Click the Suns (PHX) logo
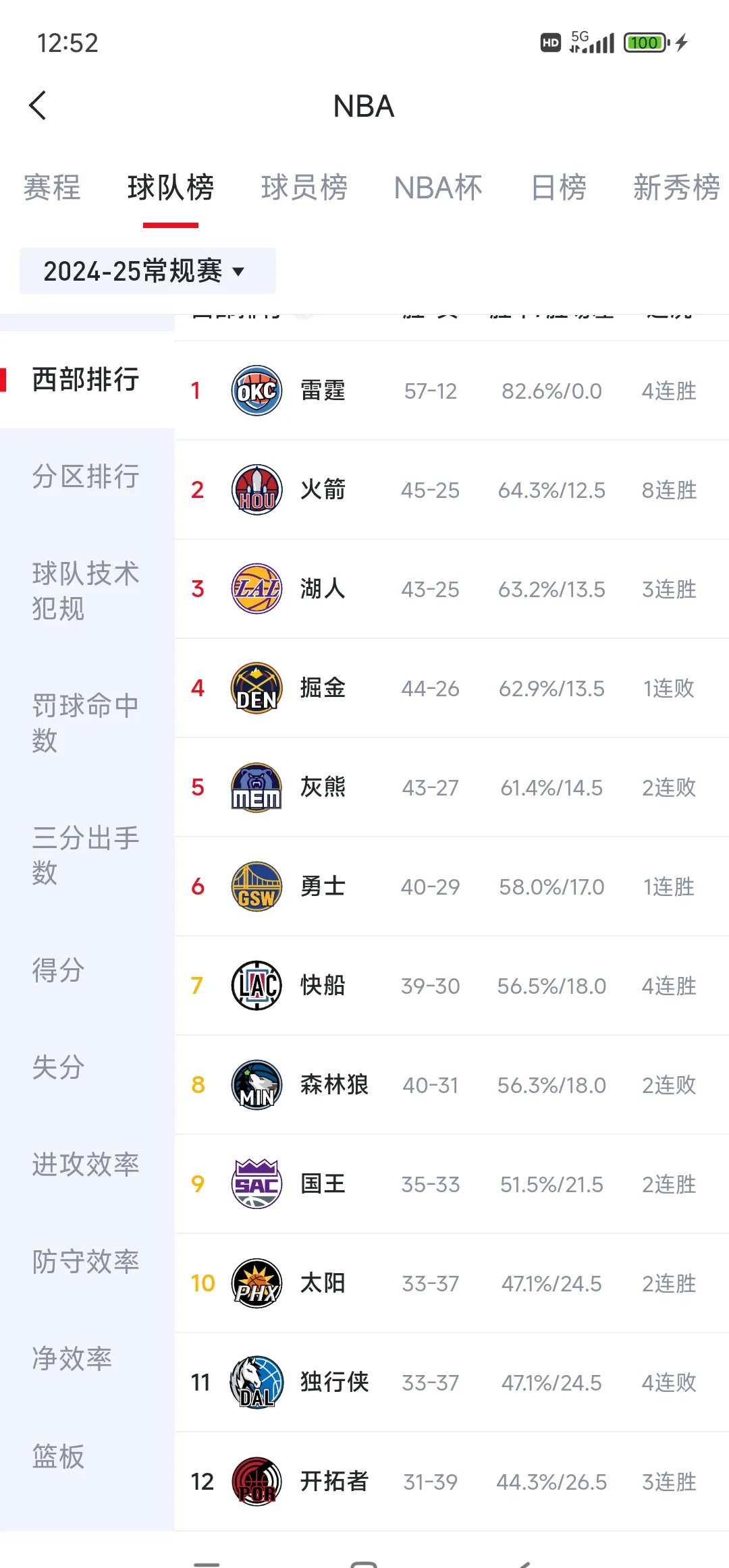Image resolution: width=729 pixels, height=1568 pixels. [256, 1283]
